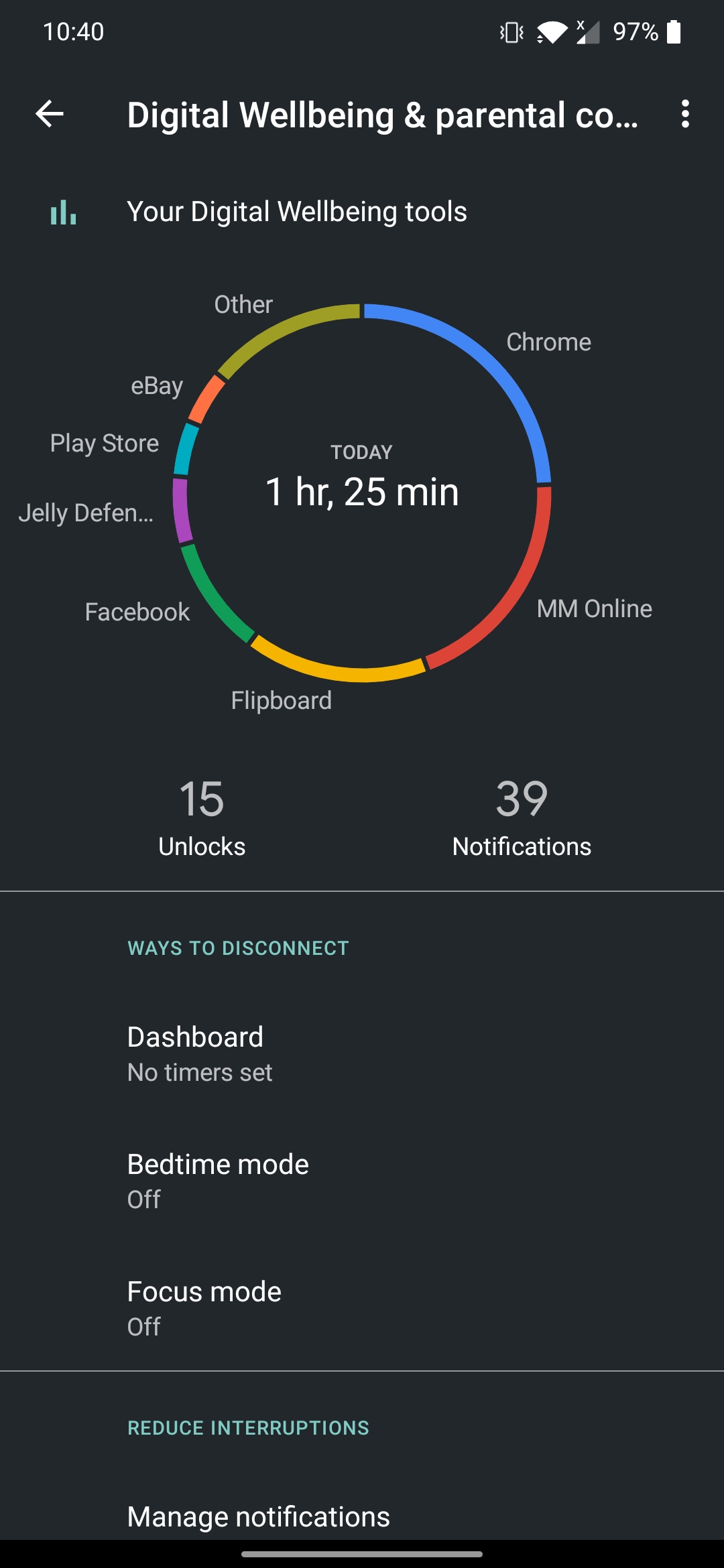View the 15 Unlocks details
This screenshot has height=1568, width=724.
pos(202,818)
